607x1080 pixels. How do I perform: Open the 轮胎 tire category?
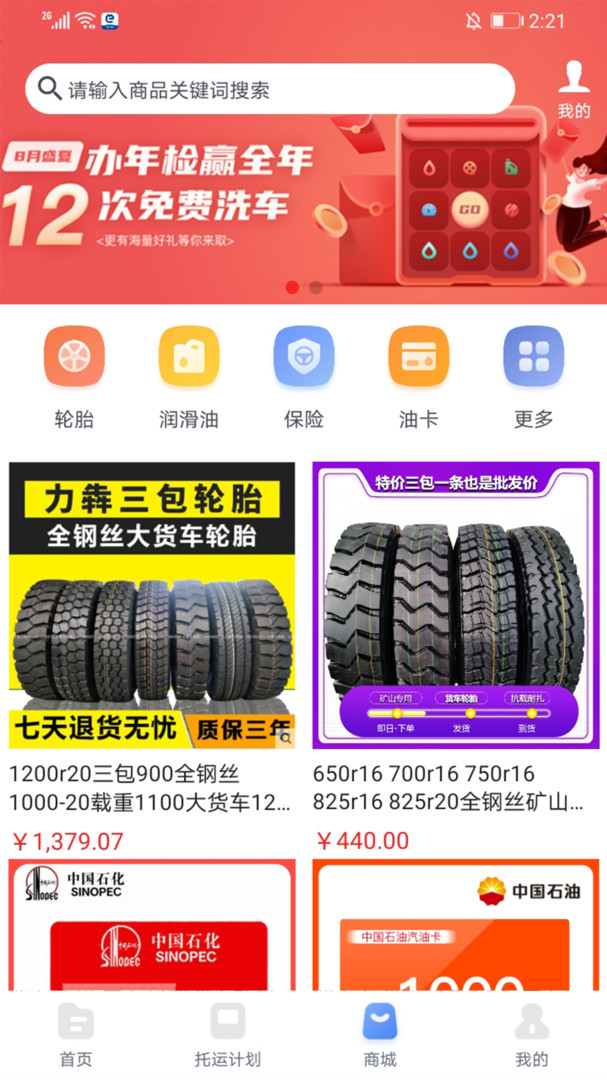(74, 377)
